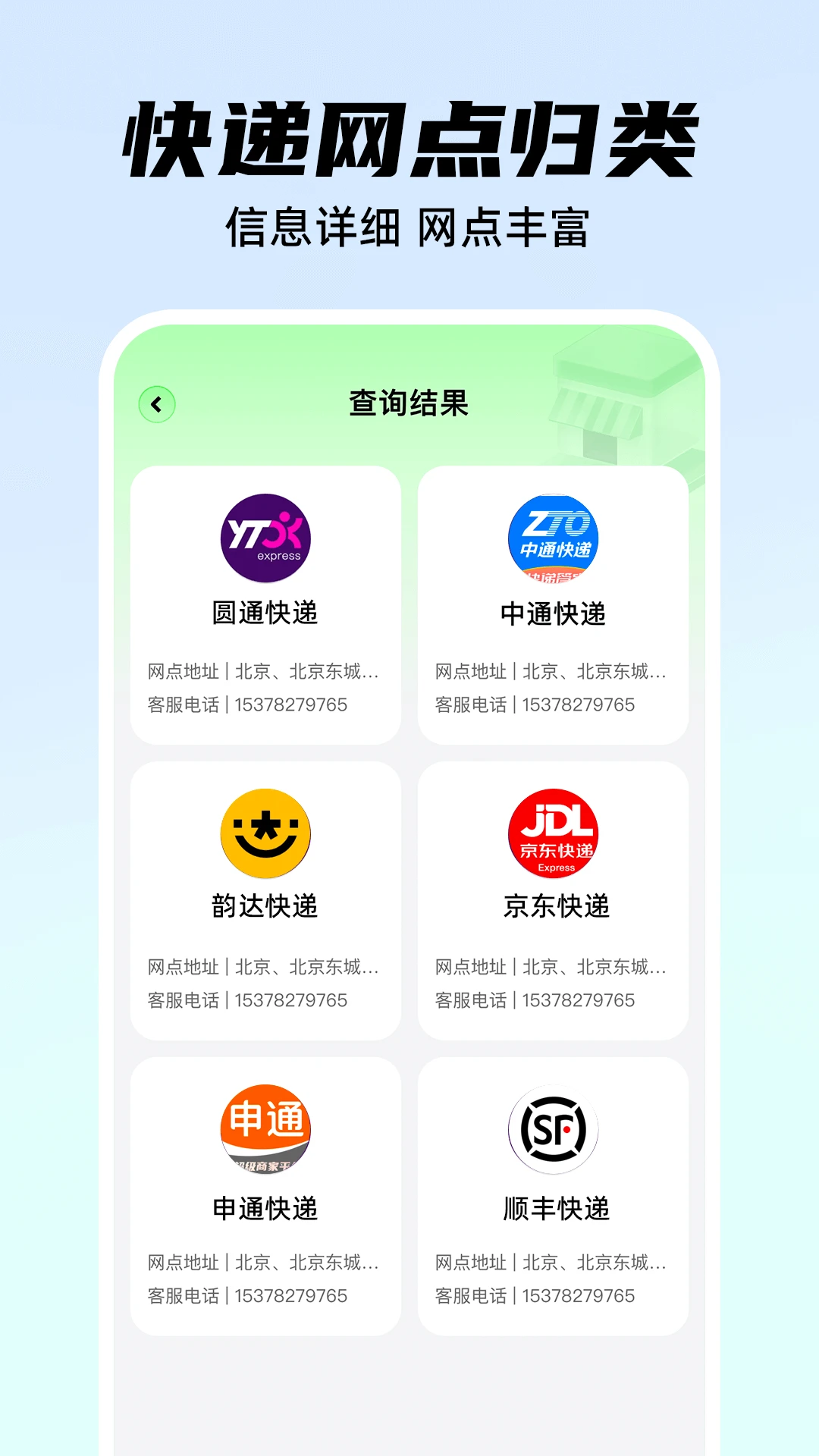Open 顺丰快递 via the SF logo
Image resolution: width=819 pixels, height=1456 pixels.
[x=553, y=1130]
